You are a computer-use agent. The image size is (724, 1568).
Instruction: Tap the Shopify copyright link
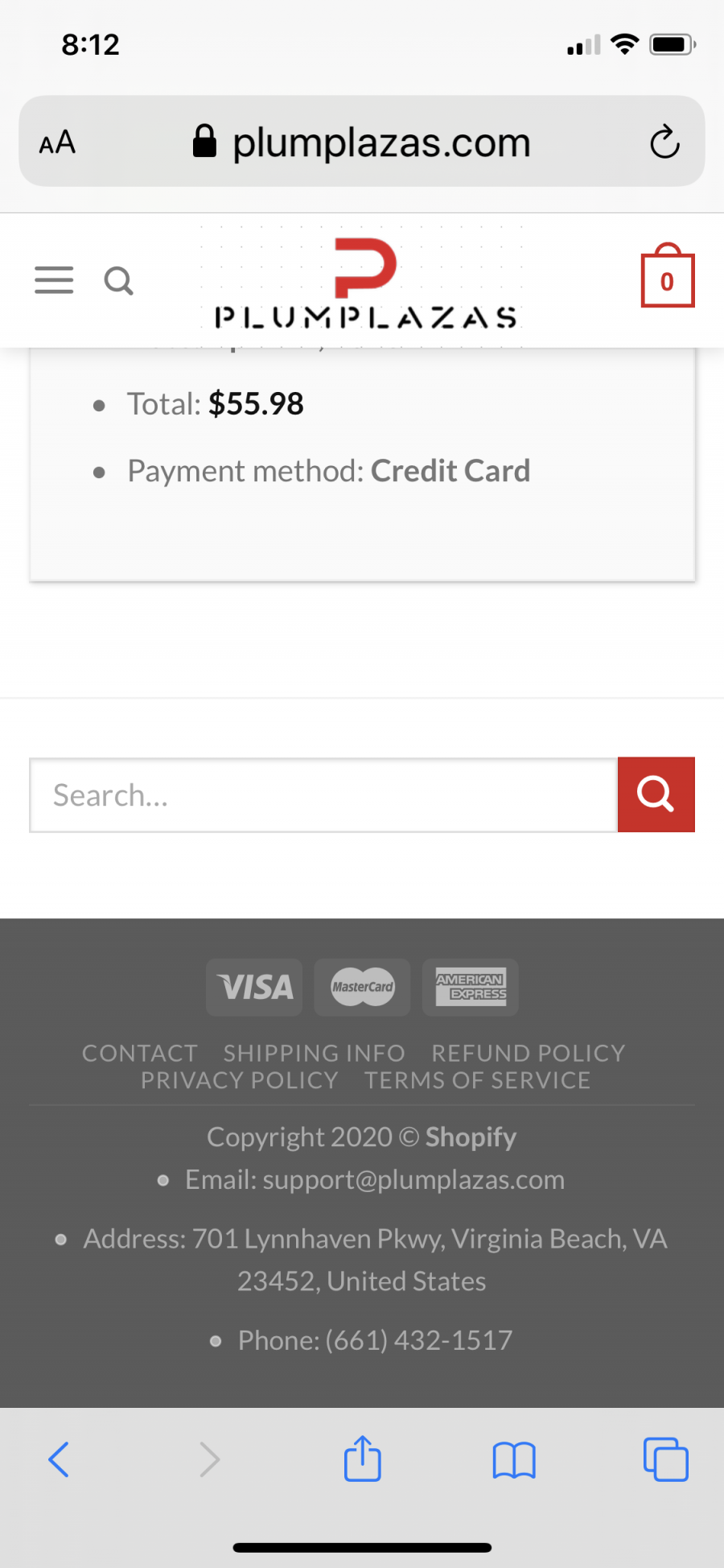pyautogui.click(x=471, y=1137)
